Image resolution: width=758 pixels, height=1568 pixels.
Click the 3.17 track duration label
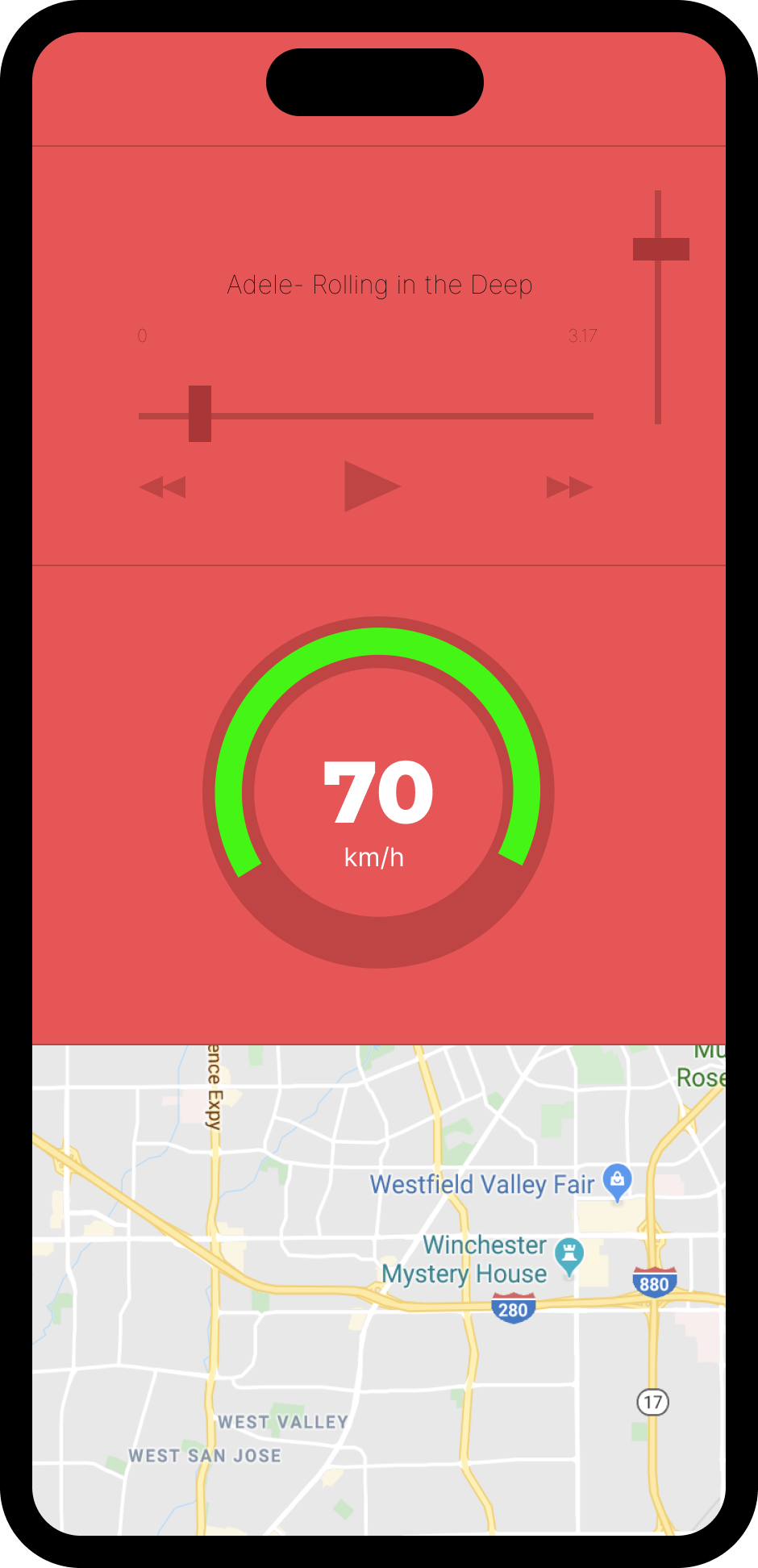click(582, 336)
